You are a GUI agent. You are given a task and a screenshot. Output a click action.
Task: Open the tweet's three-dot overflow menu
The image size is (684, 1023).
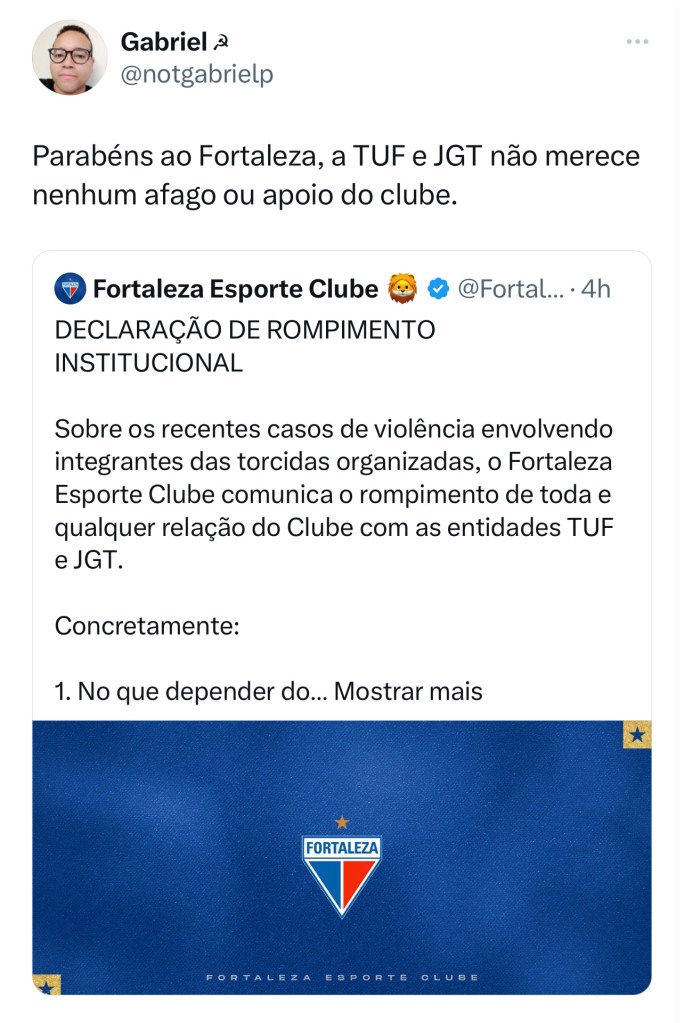(637, 42)
